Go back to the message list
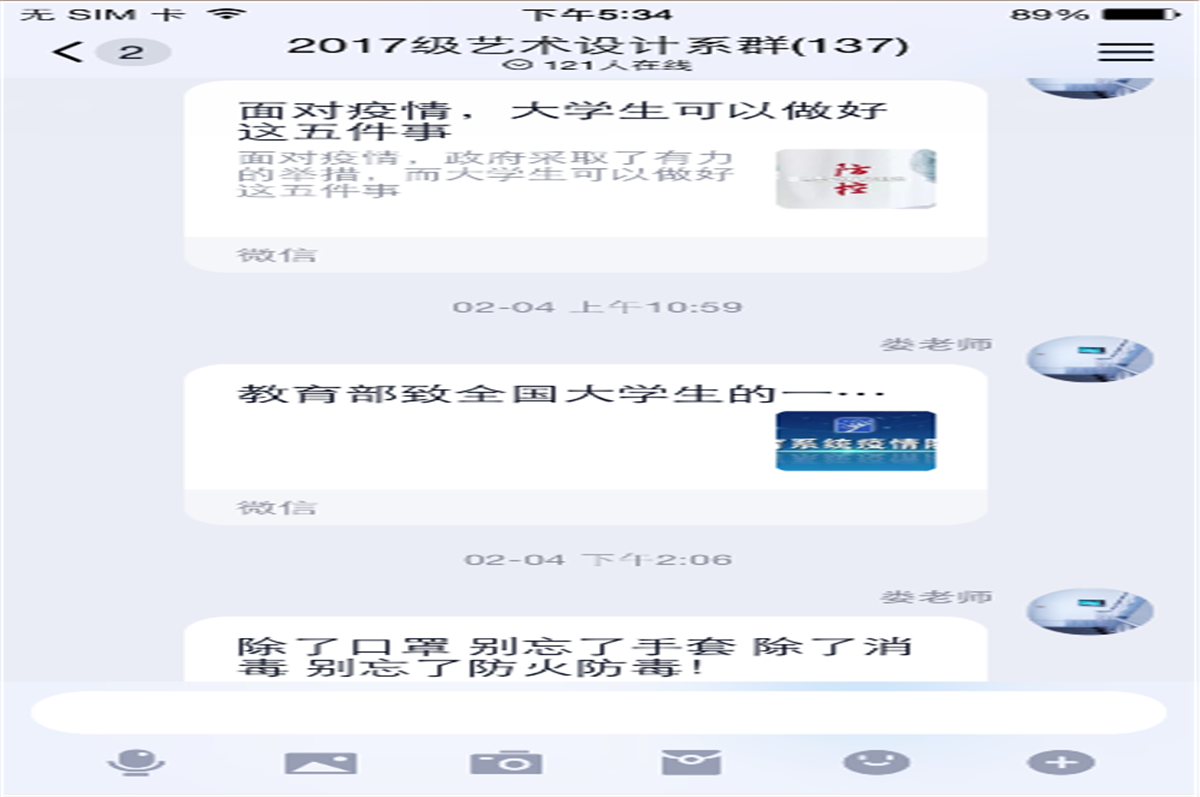Viewport: 1200px width, 797px height. [x=68, y=52]
